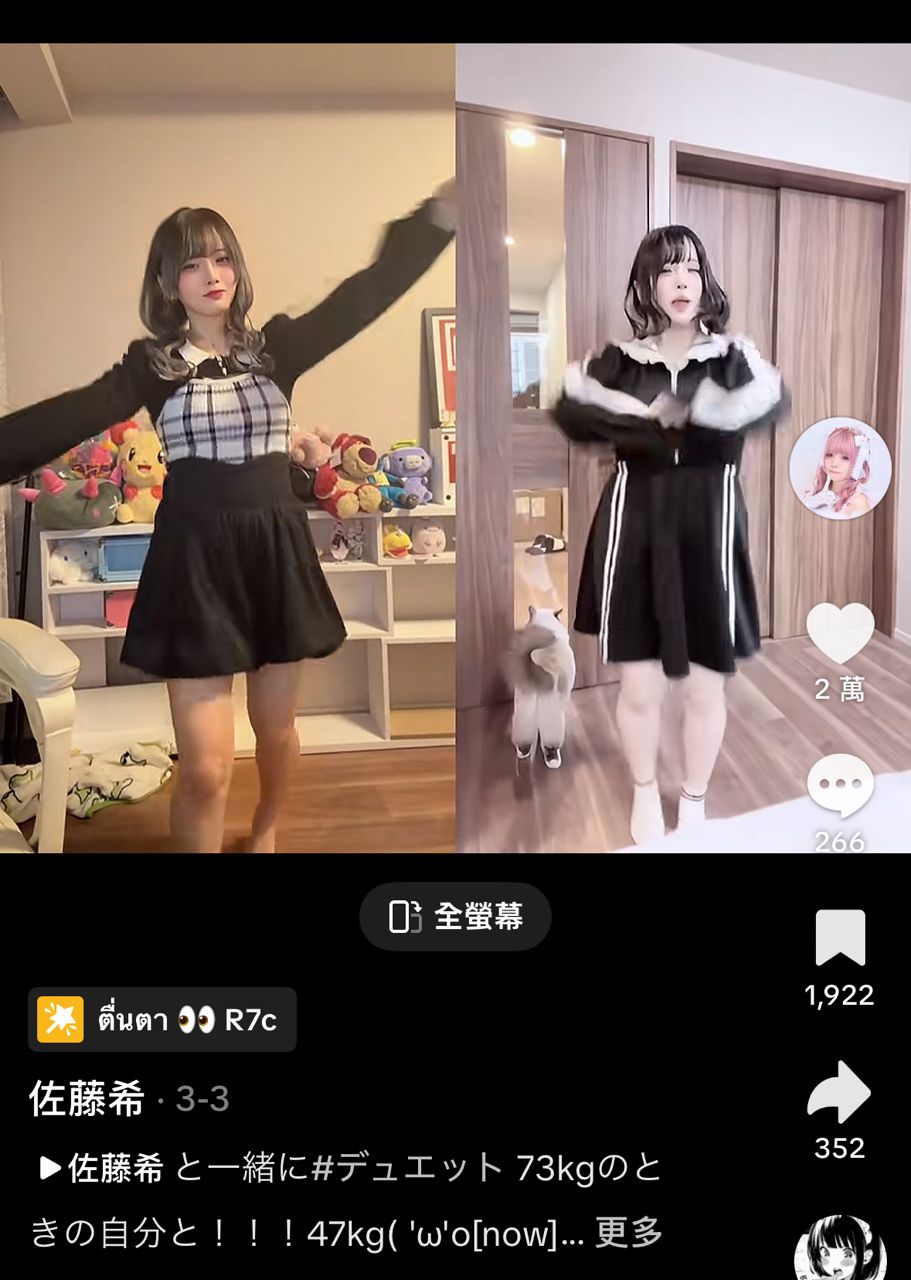The width and height of the screenshot is (911, 1280).
Task: Bookmark this video to favorites
Action: pyautogui.click(x=840, y=938)
